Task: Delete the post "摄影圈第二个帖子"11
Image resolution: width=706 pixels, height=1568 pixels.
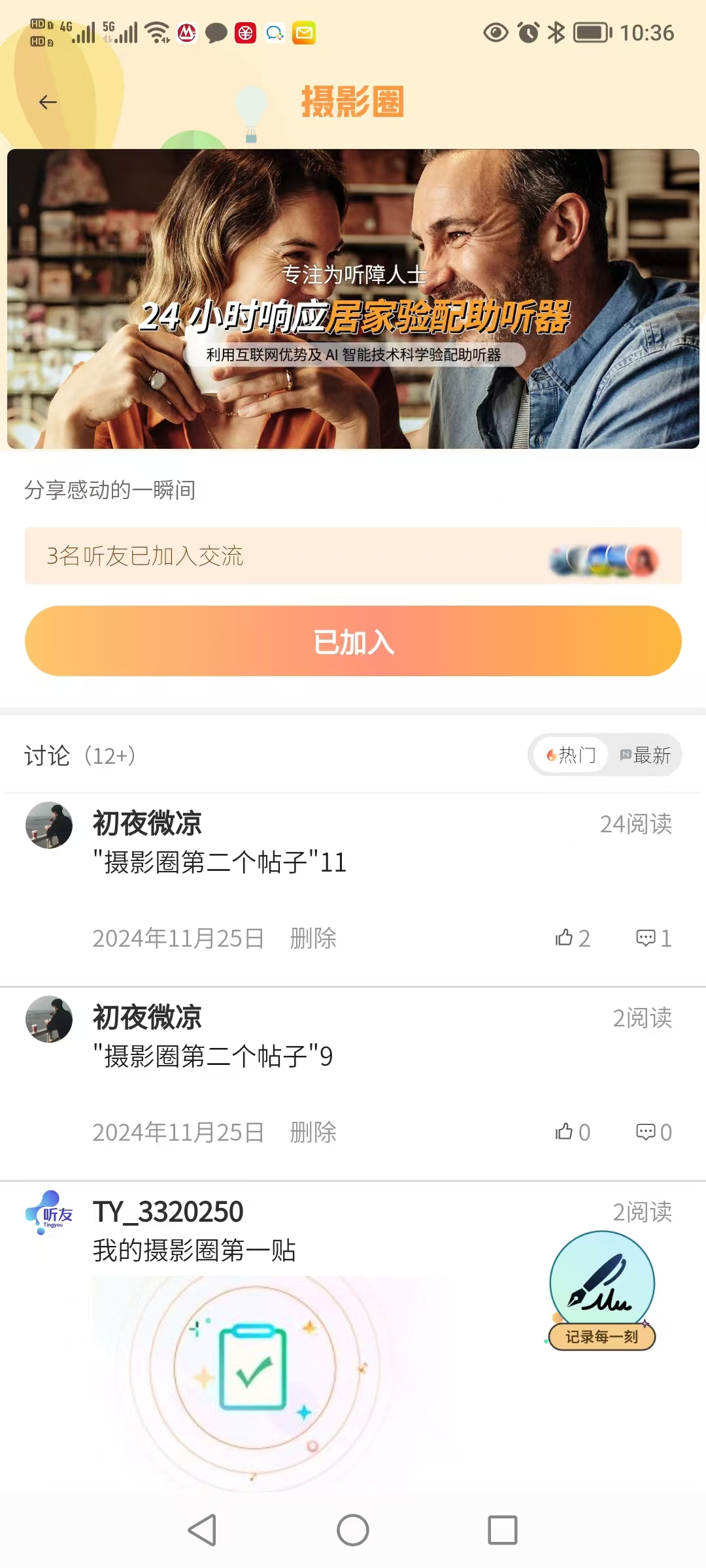Action: click(313, 938)
